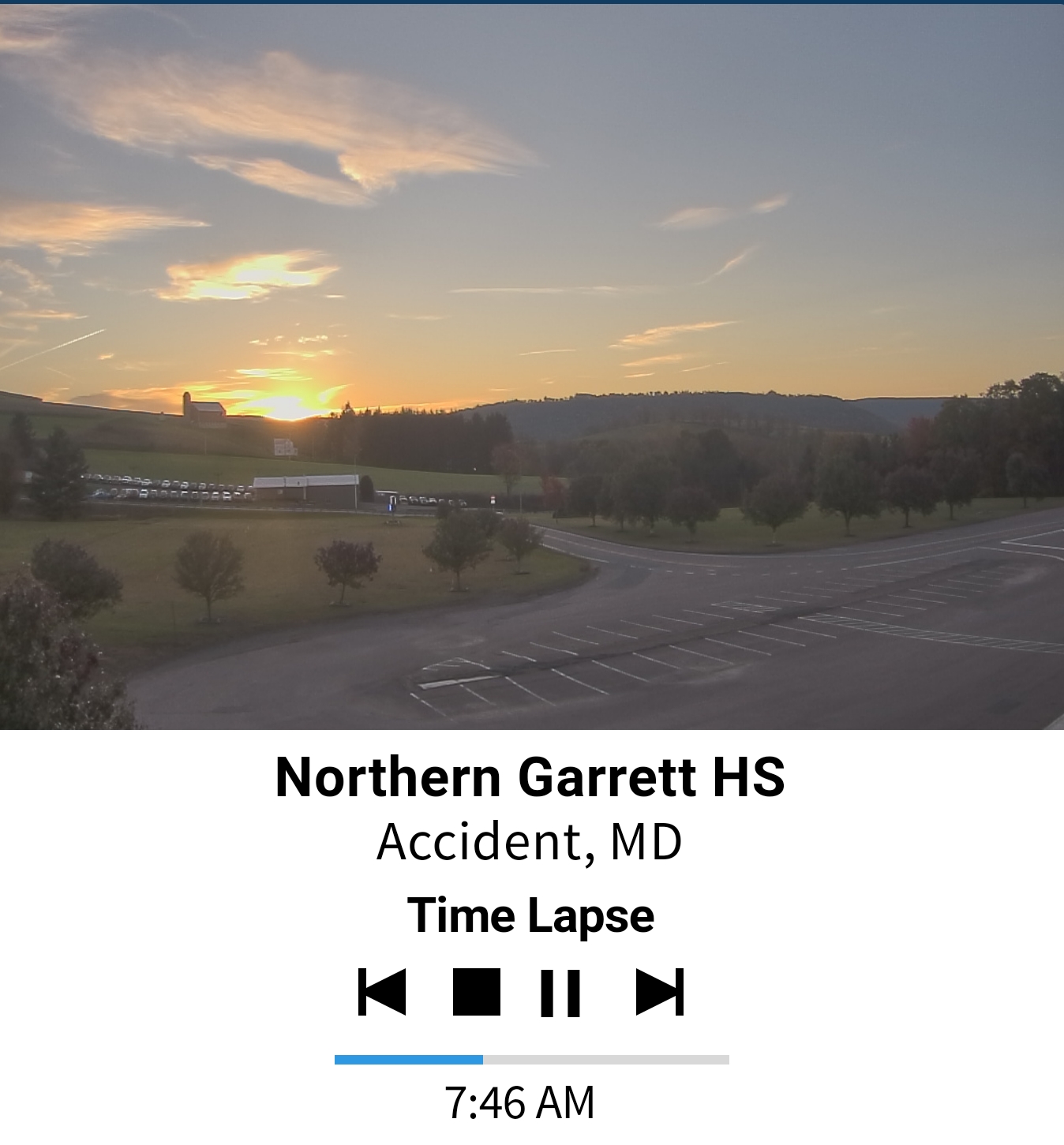The image size is (1064, 1145).
Task: Skip to the last time lapse frame
Action: click(660, 992)
